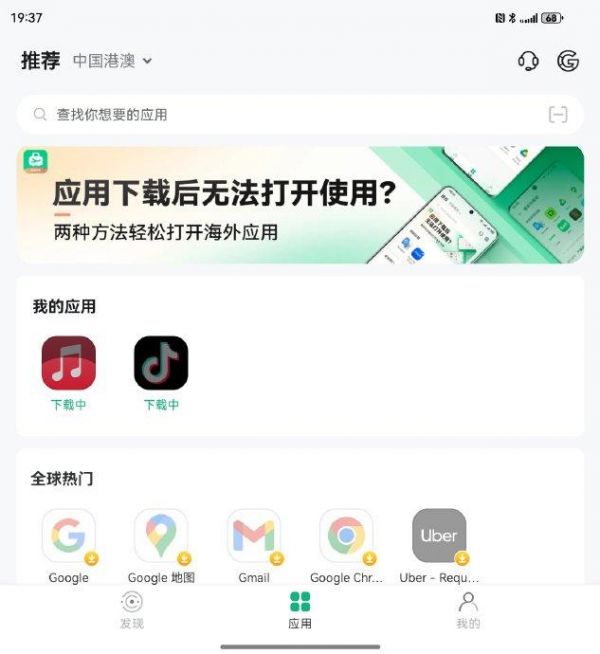Expand the 中国港澳 region dropdown

112,61
